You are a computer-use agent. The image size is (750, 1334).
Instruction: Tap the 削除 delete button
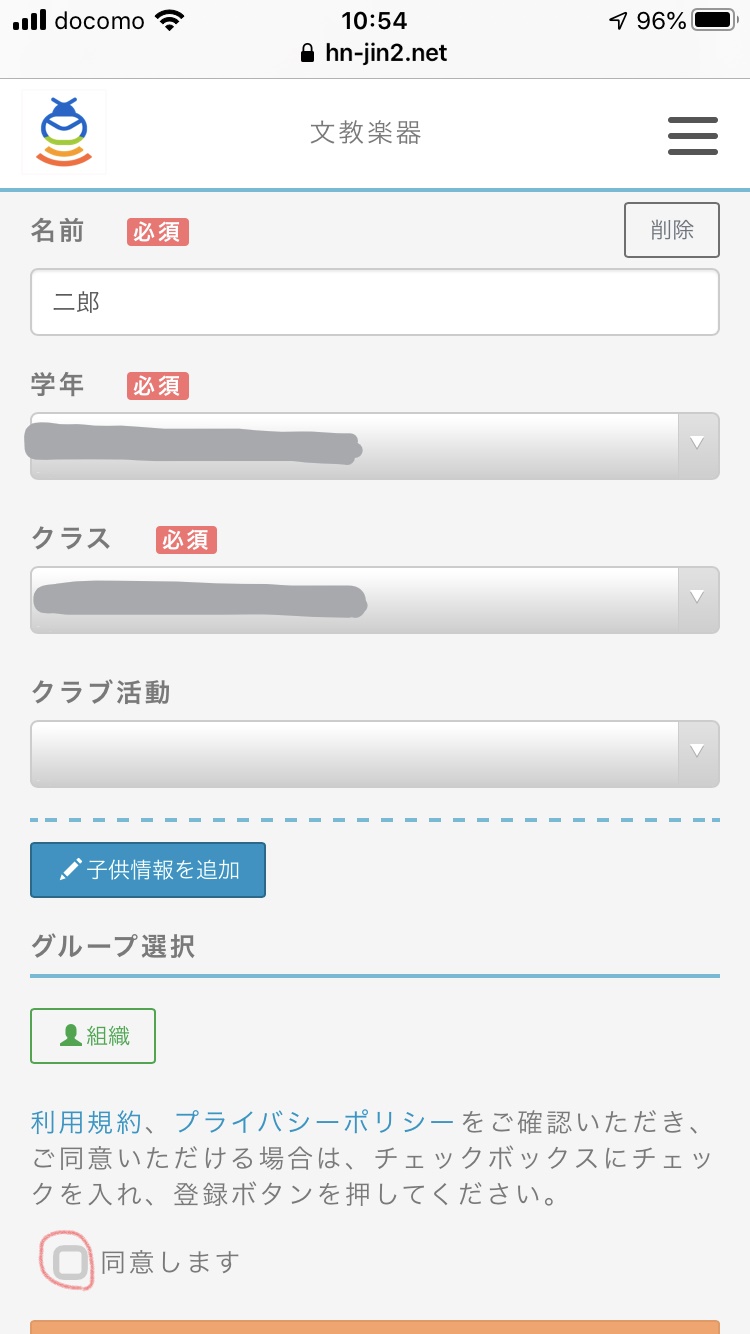point(672,230)
